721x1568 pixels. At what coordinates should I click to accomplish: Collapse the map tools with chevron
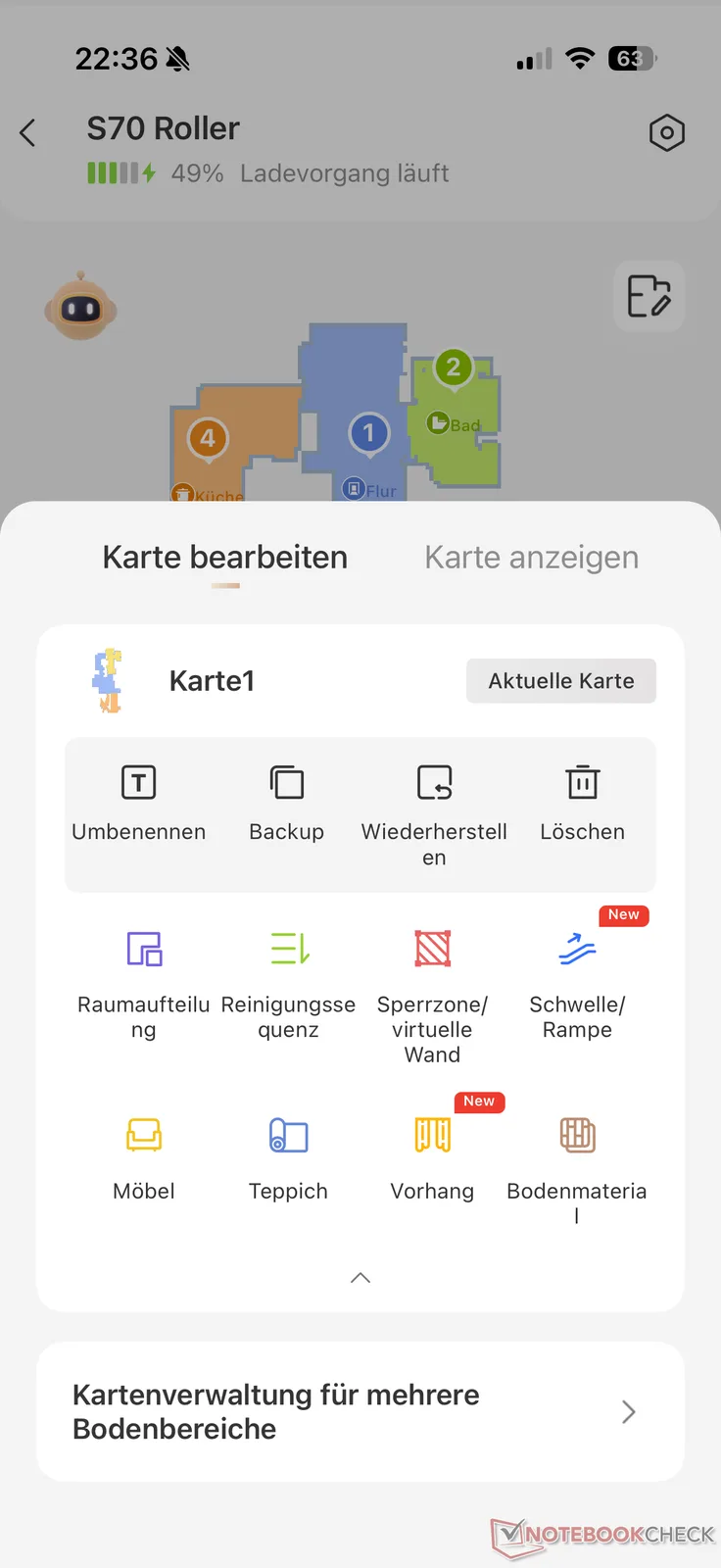(360, 1278)
